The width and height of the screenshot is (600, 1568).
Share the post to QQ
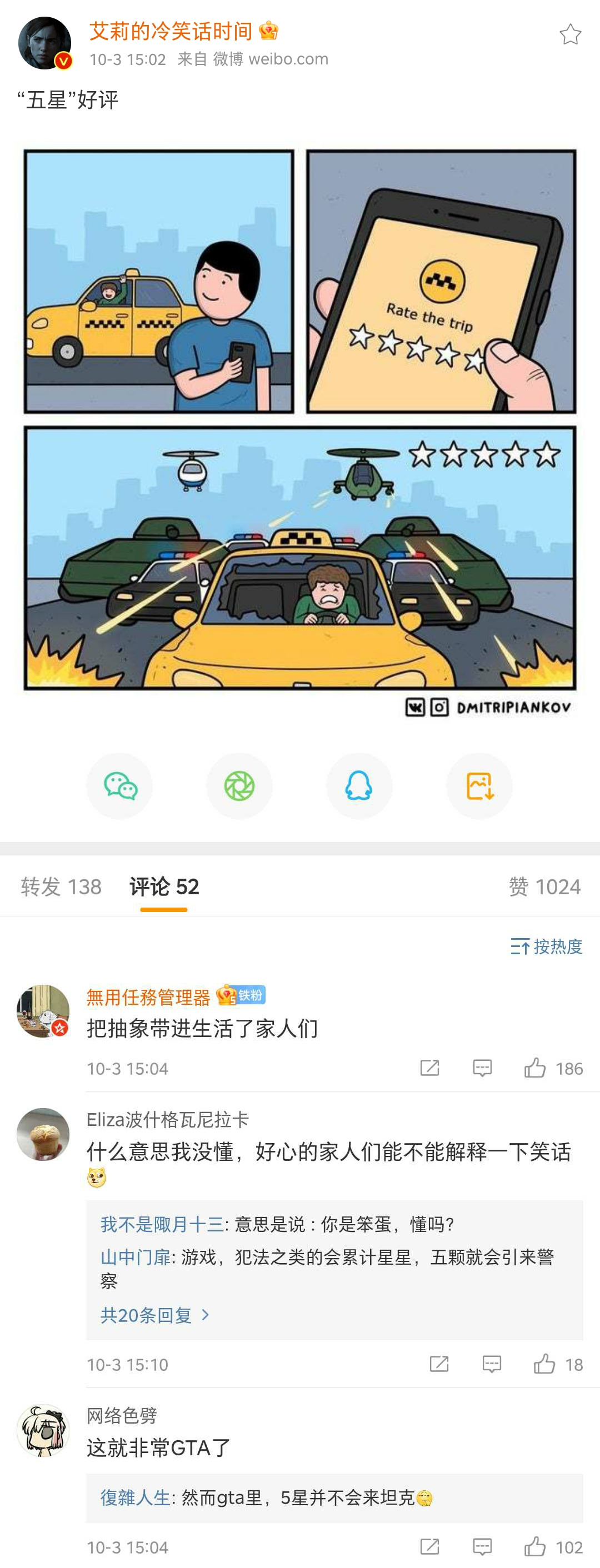point(359,786)
